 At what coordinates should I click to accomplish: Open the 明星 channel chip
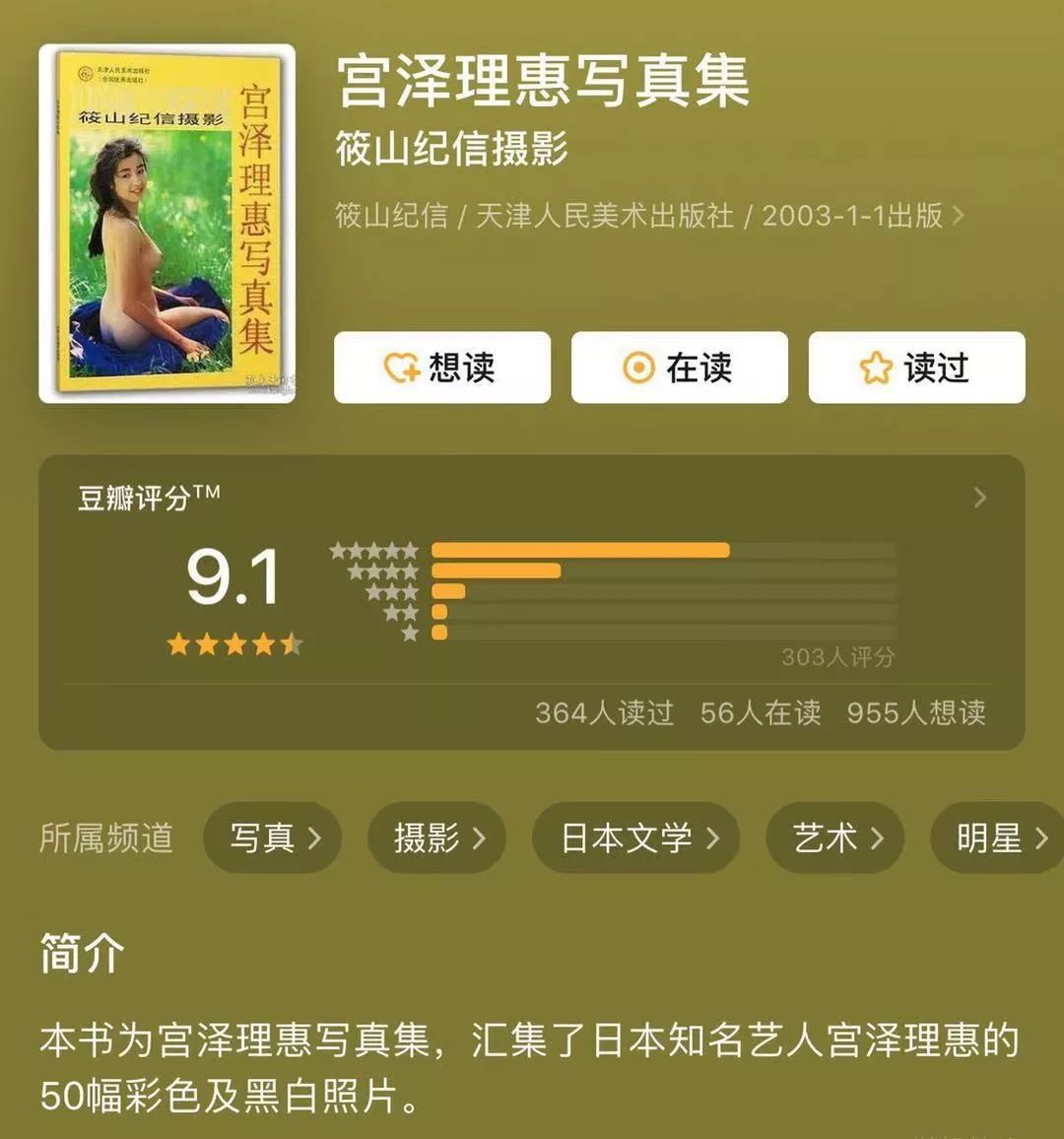[x=998, y=837]
